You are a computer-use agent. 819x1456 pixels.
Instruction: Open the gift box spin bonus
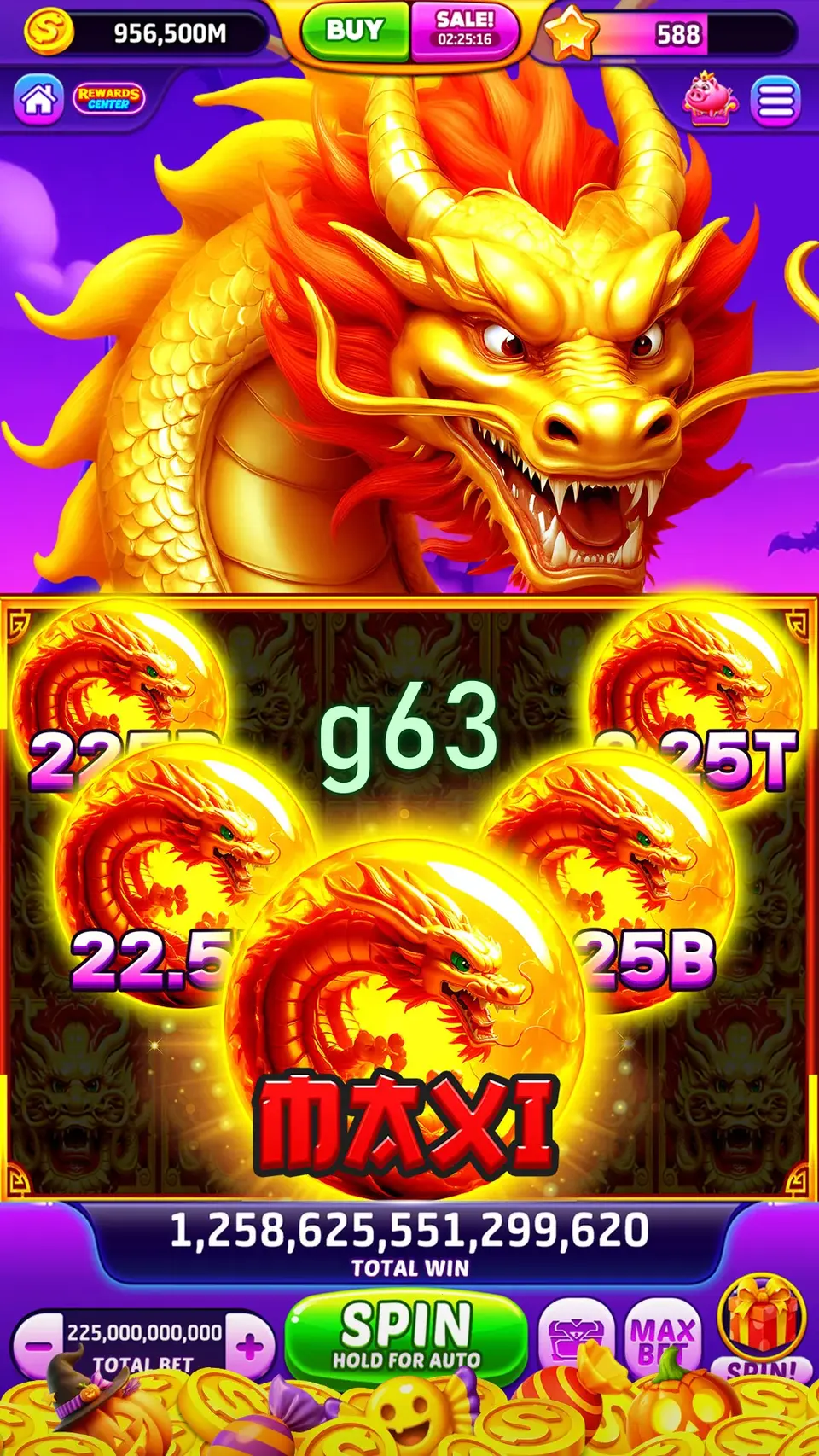pyautogui.click(x=761, y=1321)
